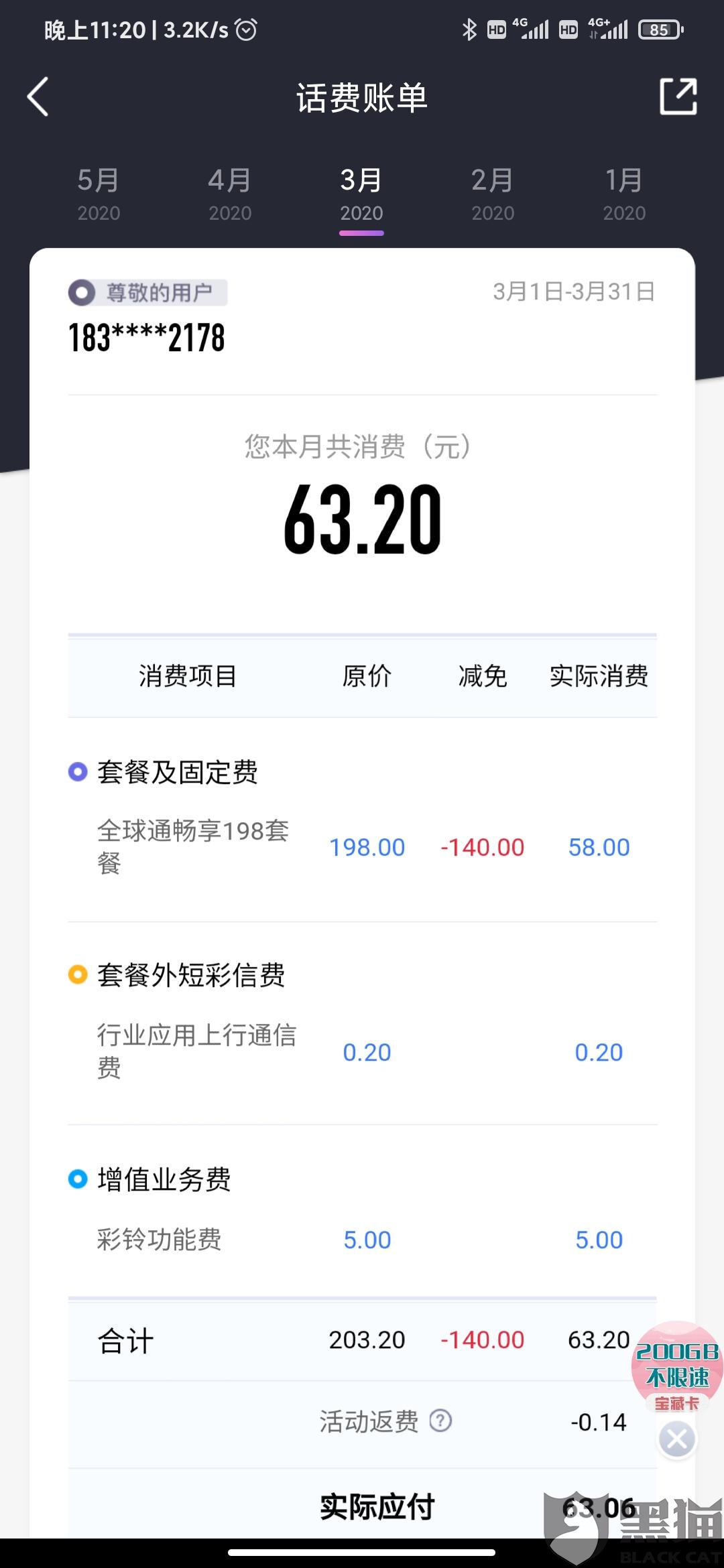Select the 3月 2020 tab
Screen dimensions: 724x1568
pos(361,194)
